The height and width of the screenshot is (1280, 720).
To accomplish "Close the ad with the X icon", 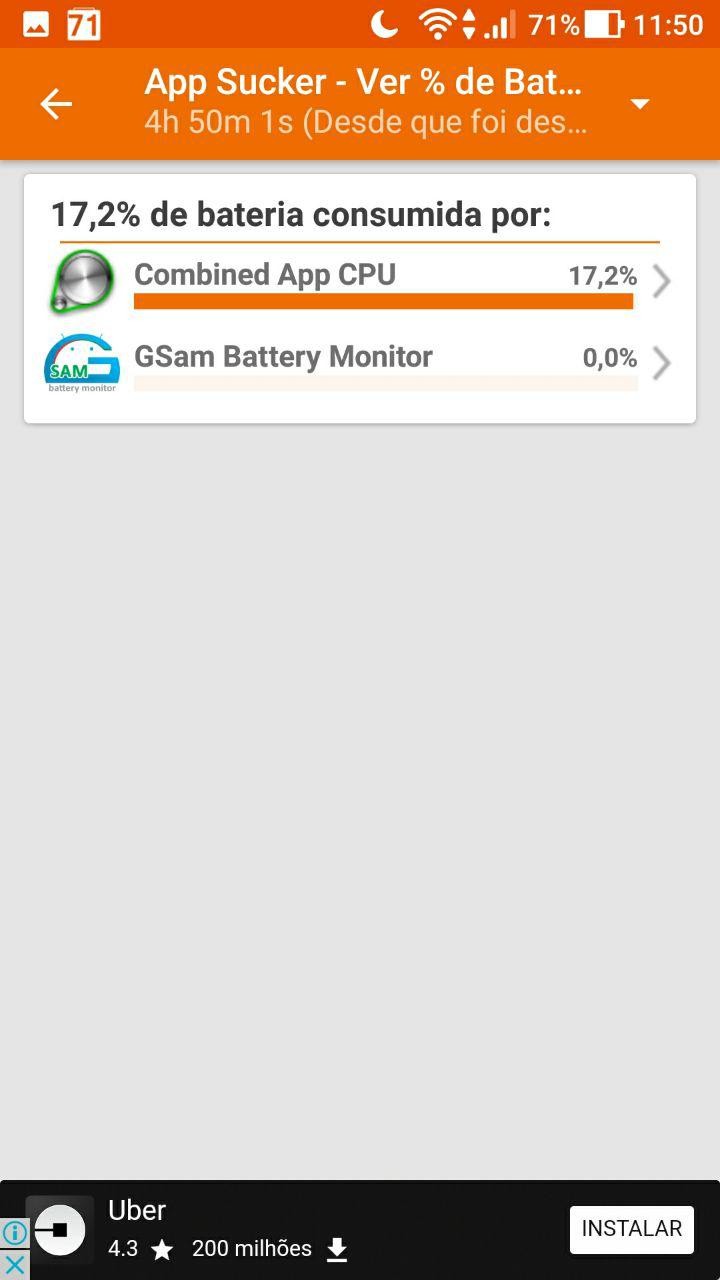I will (x=14, y=1265).
